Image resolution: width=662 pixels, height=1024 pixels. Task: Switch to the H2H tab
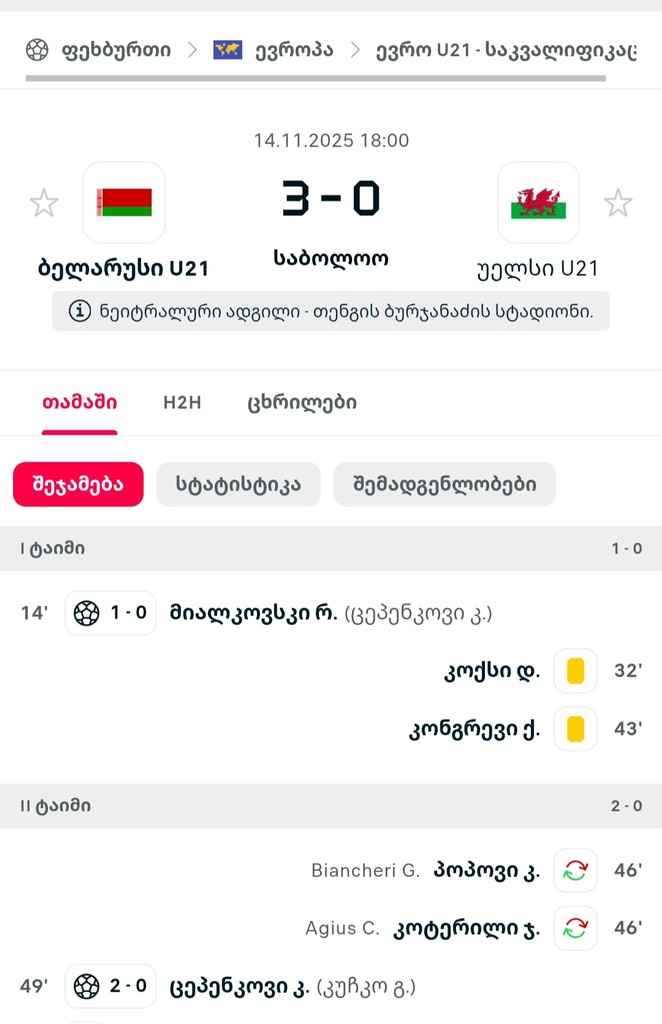[x=182, y=403]
